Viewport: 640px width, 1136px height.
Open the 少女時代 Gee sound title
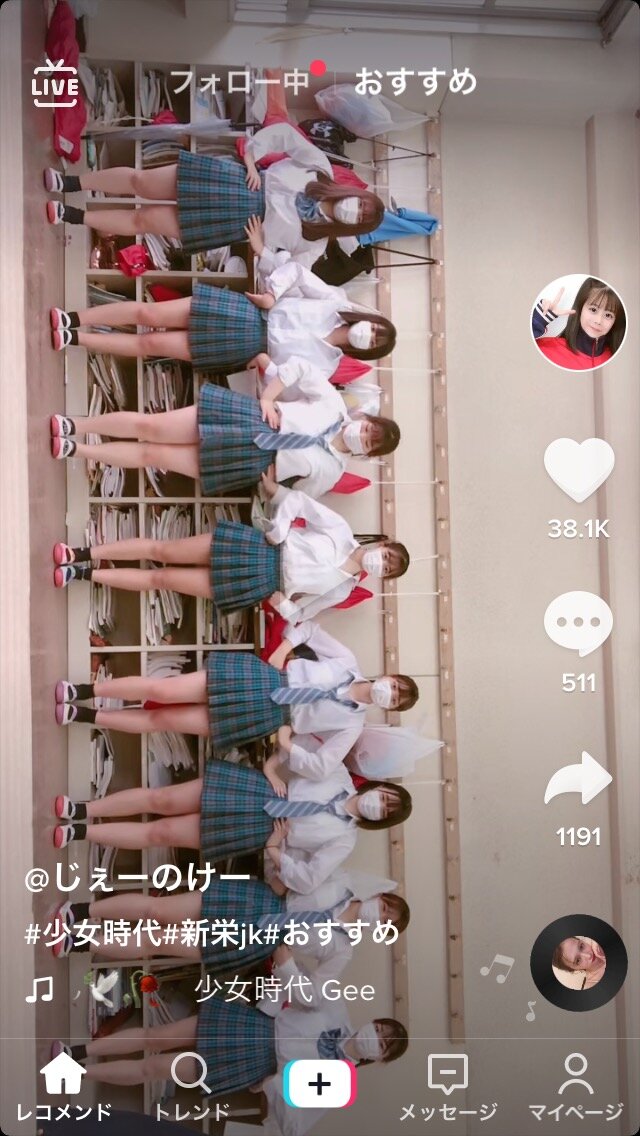[x=285, y=990]
